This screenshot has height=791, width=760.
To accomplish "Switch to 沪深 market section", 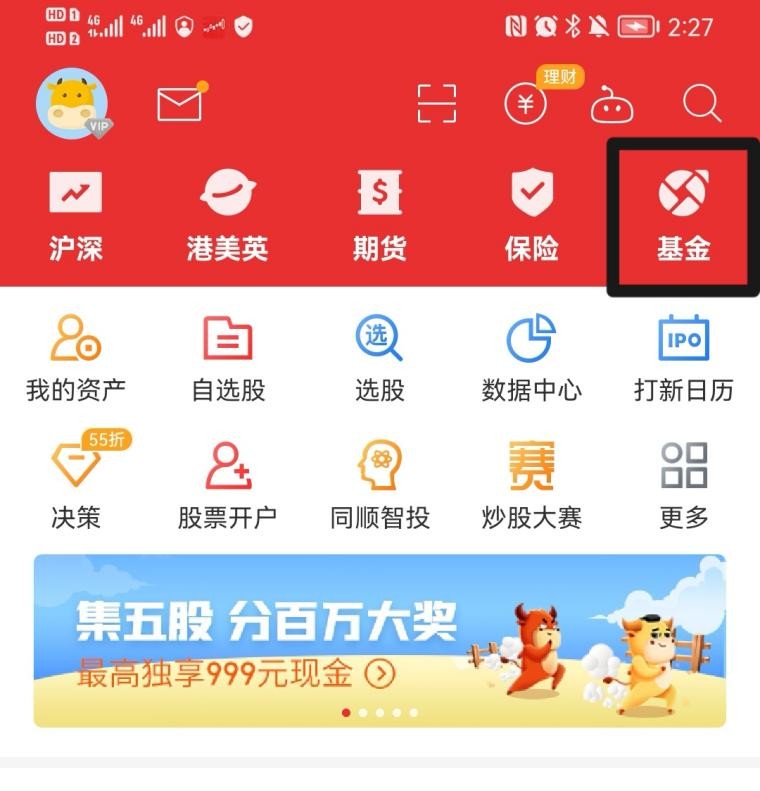I will coord(76,215).
